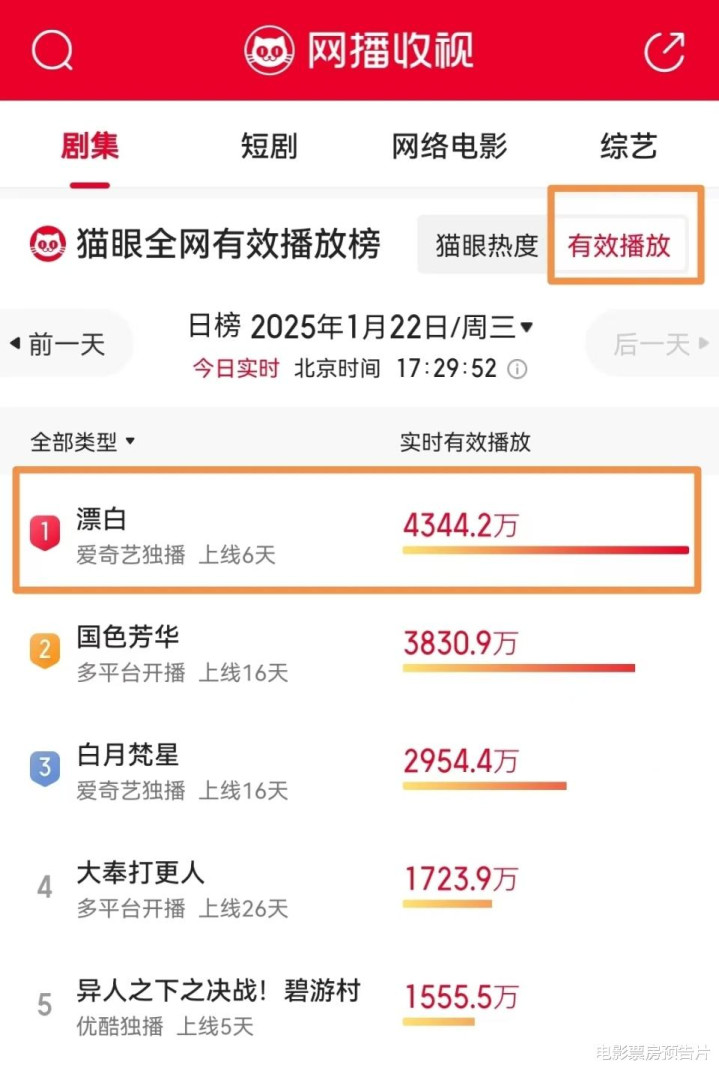Switch ranking to 猫眼热度
This screenshot has height=1071, width=719.
(487, 245)
